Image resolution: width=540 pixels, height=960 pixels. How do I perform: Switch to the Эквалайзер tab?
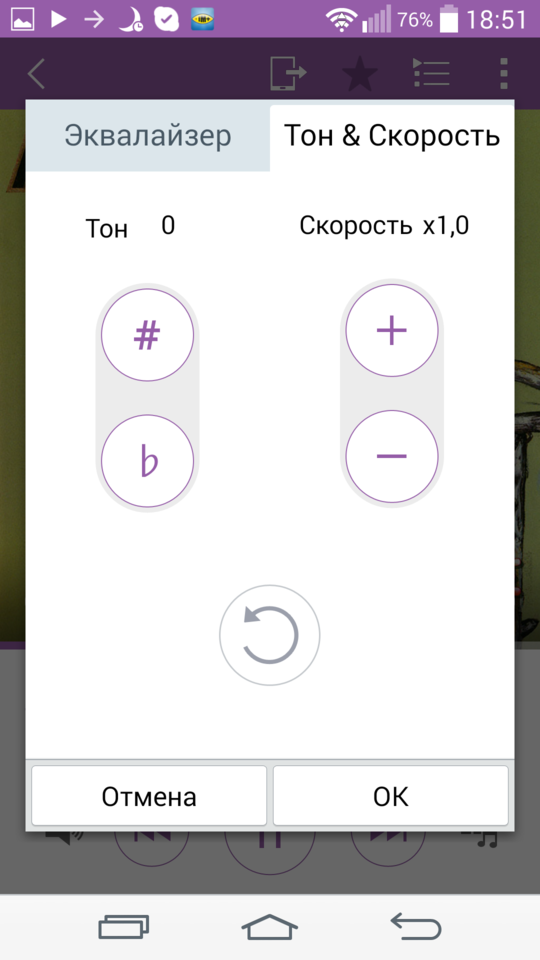[148, 136]
